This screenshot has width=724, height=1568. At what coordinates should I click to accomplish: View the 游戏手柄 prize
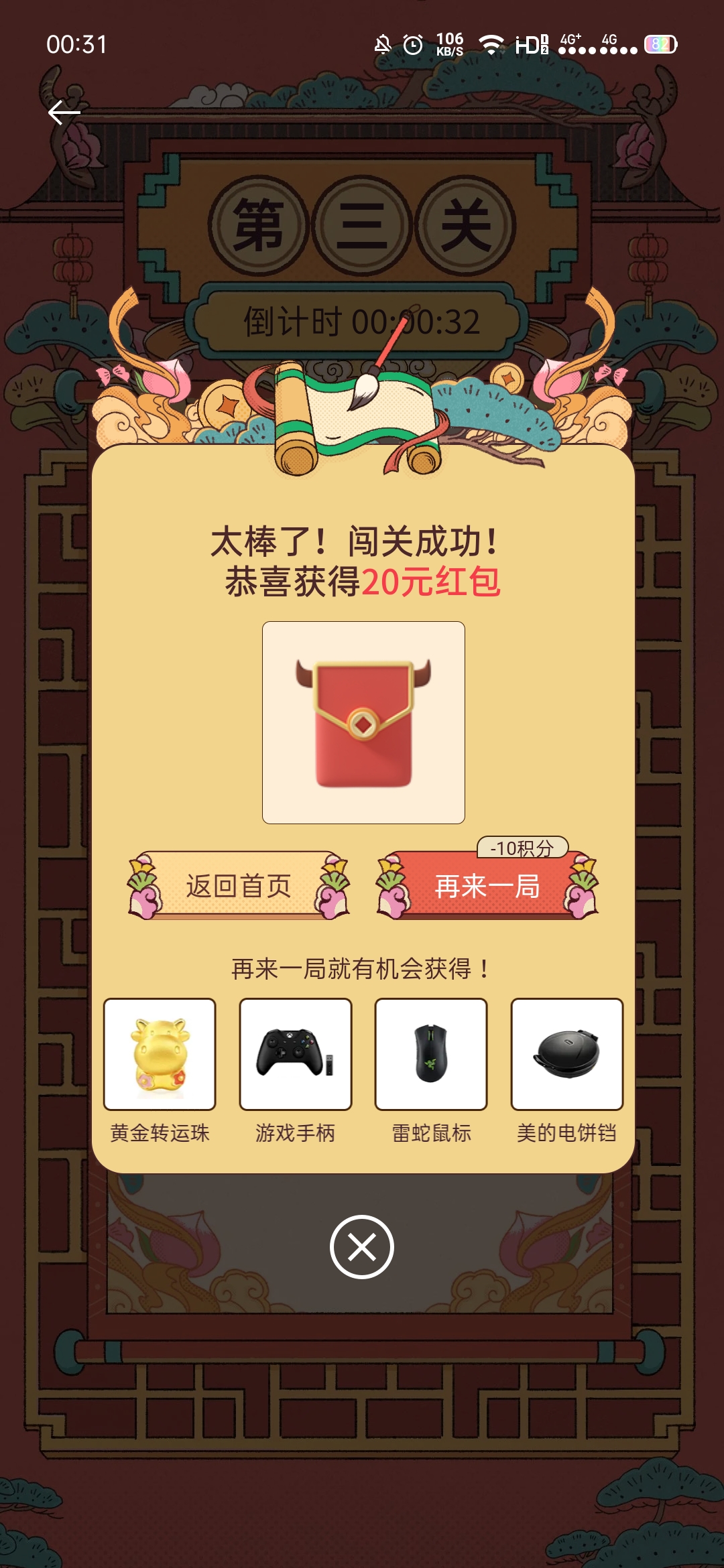pyautogui.click(x=296, y=1055)
